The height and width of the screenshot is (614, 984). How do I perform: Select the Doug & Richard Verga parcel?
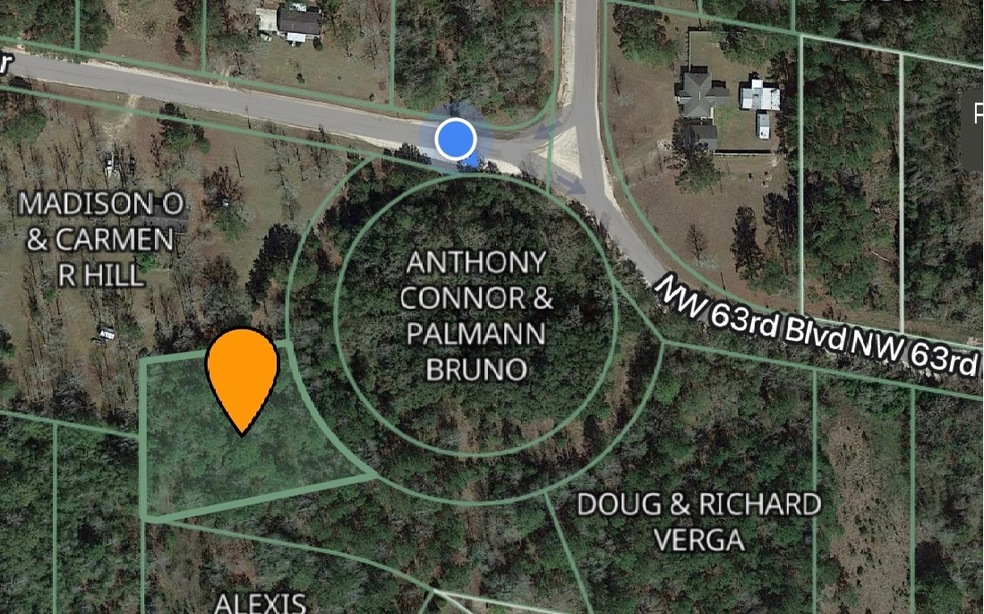[699, 521]
